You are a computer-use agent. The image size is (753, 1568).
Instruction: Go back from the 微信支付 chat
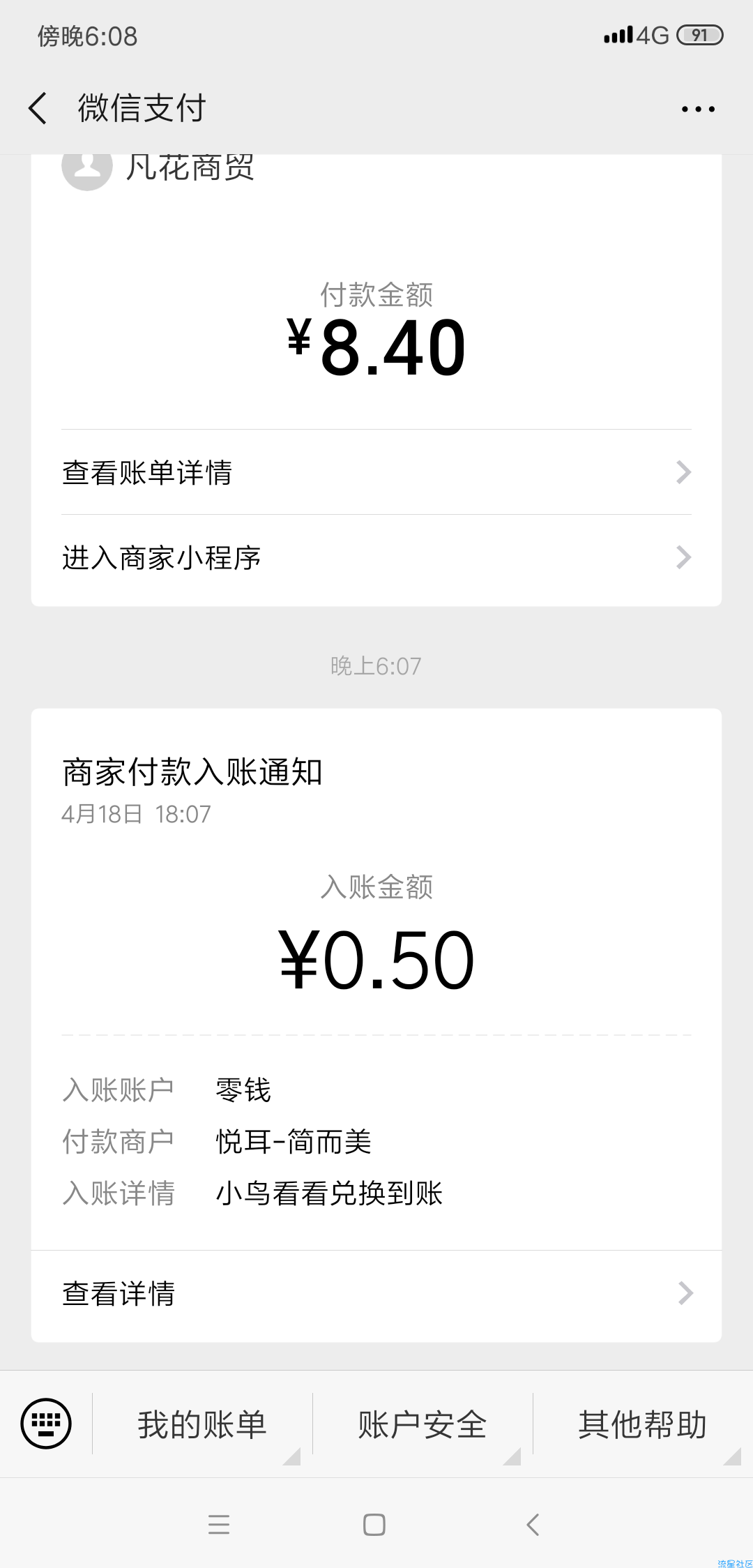38,109
